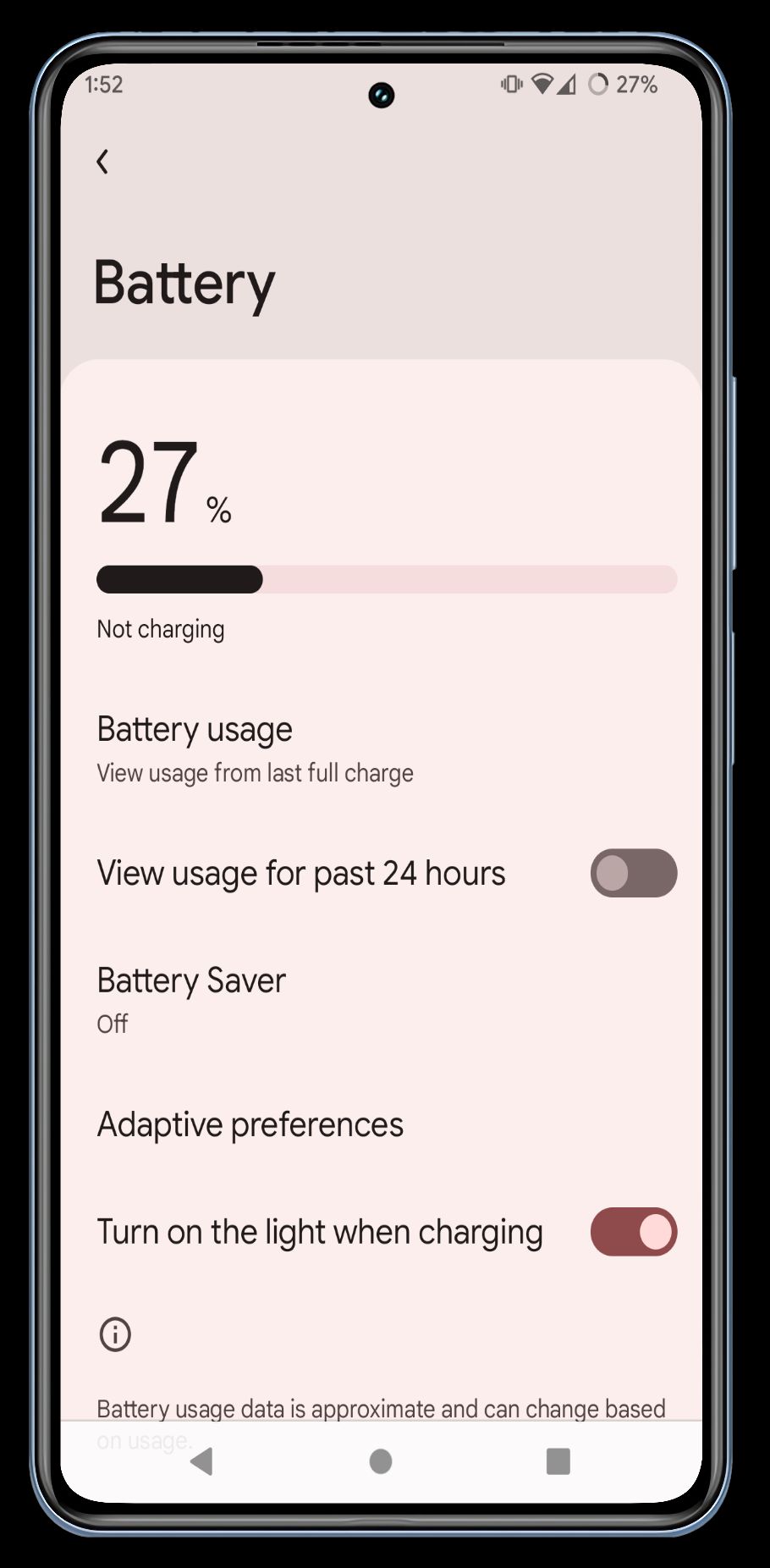Open Battery Saver settings
The width and height of the screenshot is (770, 1568).
click(x=191, y=999)
